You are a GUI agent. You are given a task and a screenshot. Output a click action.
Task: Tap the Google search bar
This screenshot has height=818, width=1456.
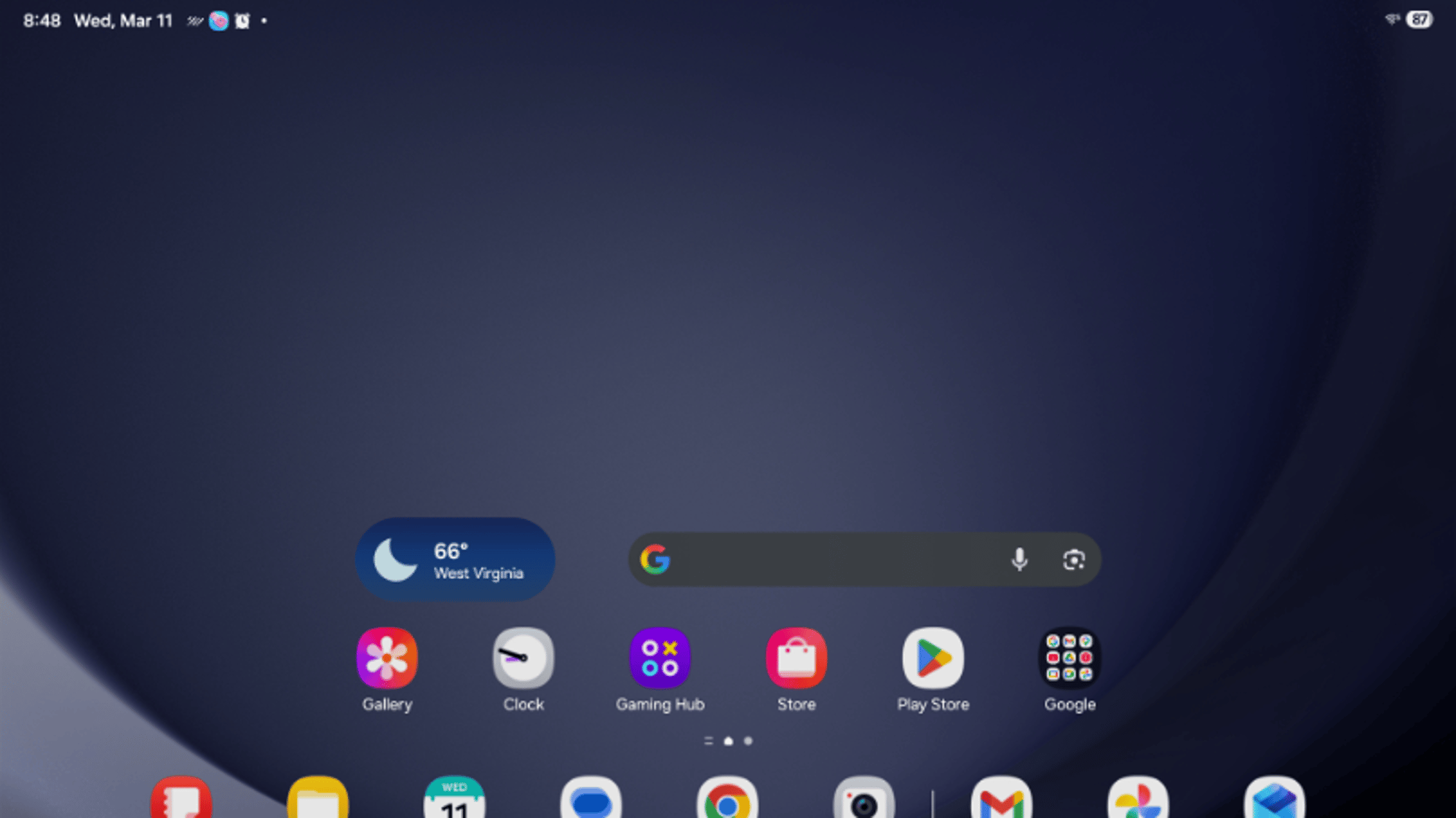tap(830, 559)
